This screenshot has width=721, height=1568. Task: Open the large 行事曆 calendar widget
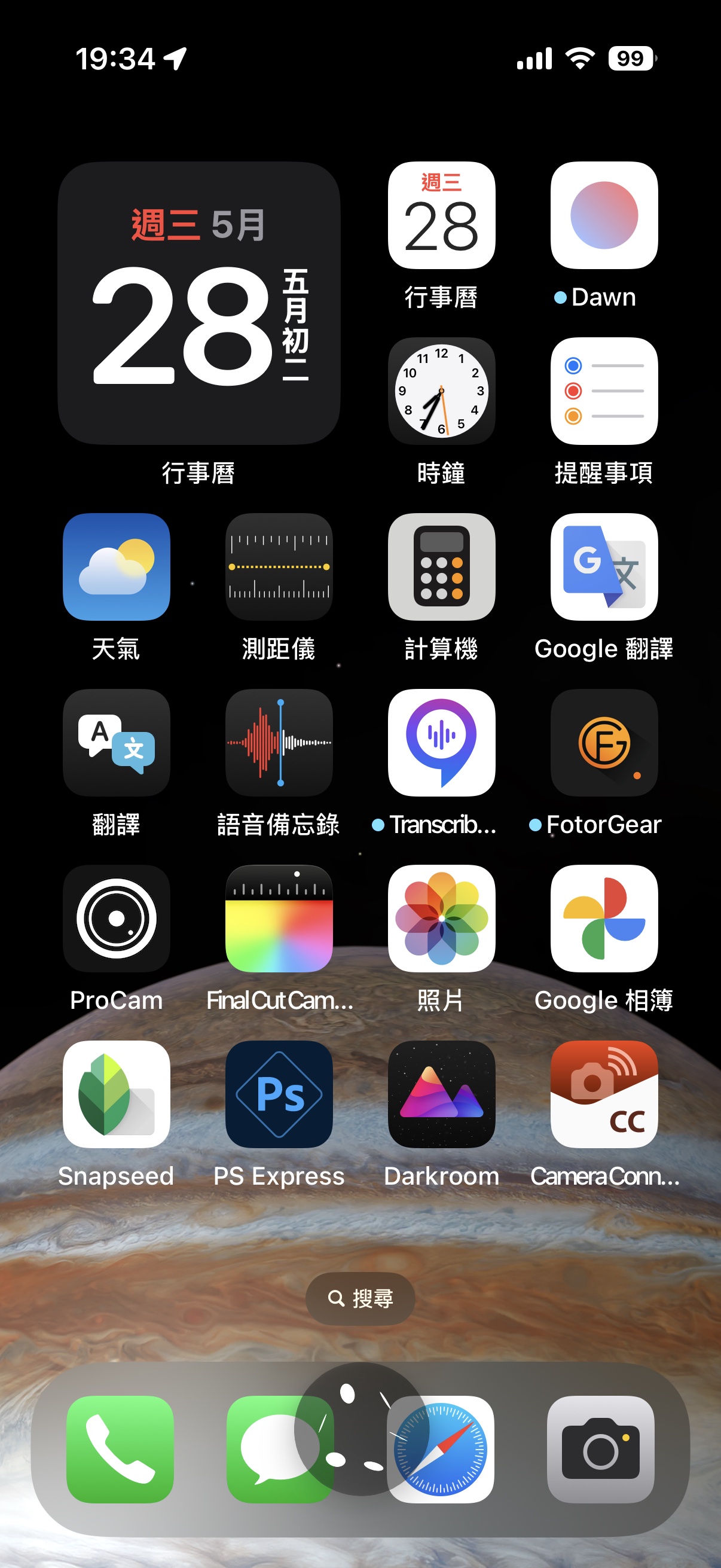pyautogui.click(x=198, y=303)
